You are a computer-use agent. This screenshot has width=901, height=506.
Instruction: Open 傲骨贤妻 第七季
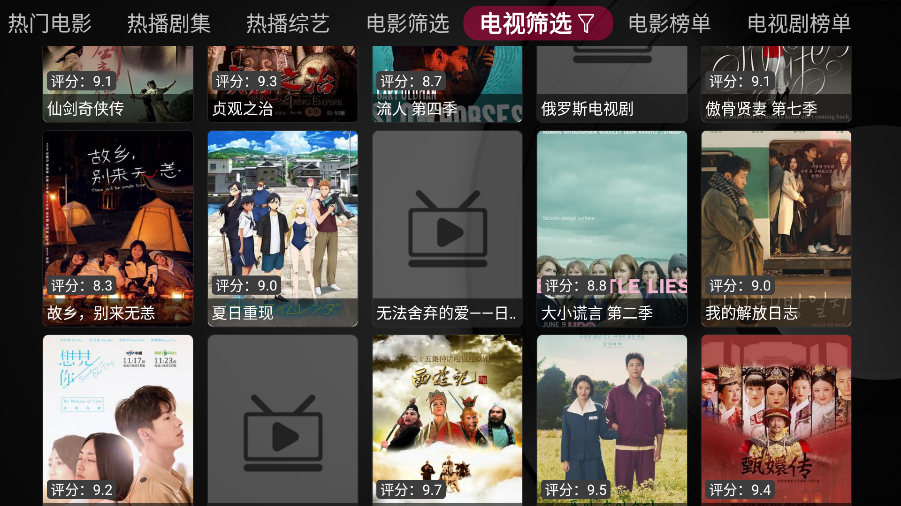coord(776,83)
